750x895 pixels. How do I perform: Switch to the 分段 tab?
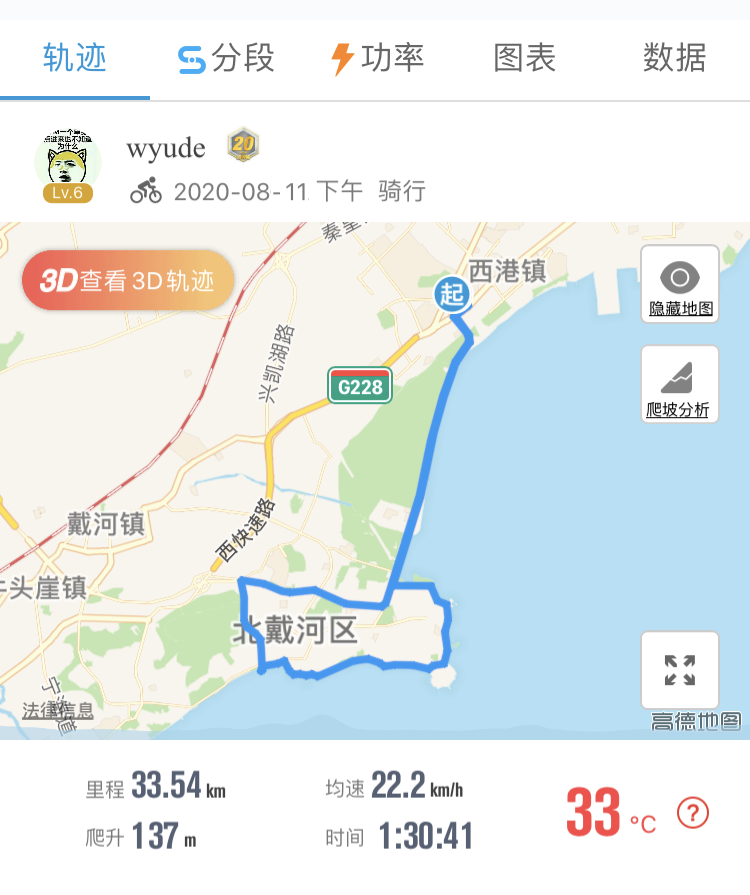pyautogui.click(x=226, y=58)
